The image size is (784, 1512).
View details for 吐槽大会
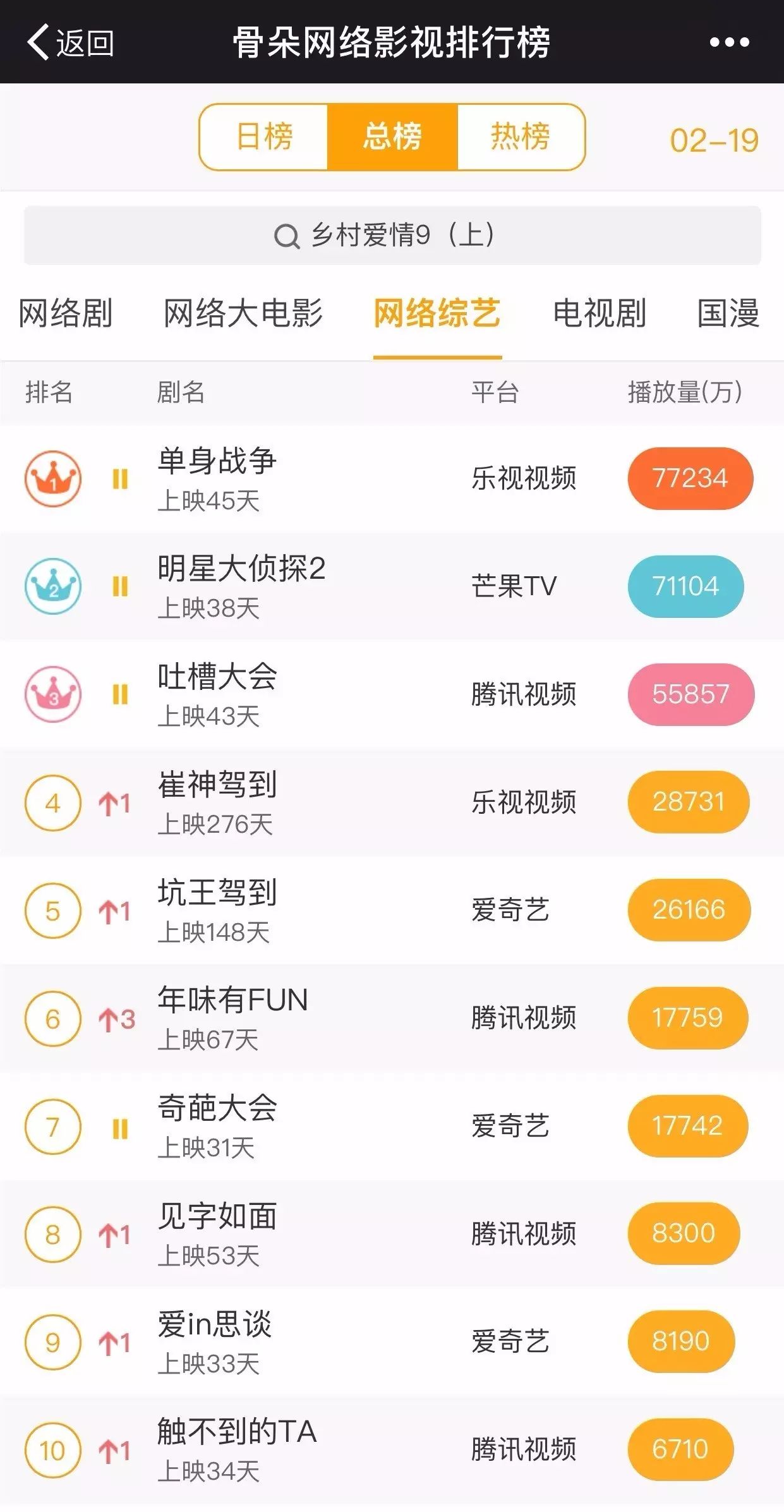pyautogui.click(x=392, y=694)
